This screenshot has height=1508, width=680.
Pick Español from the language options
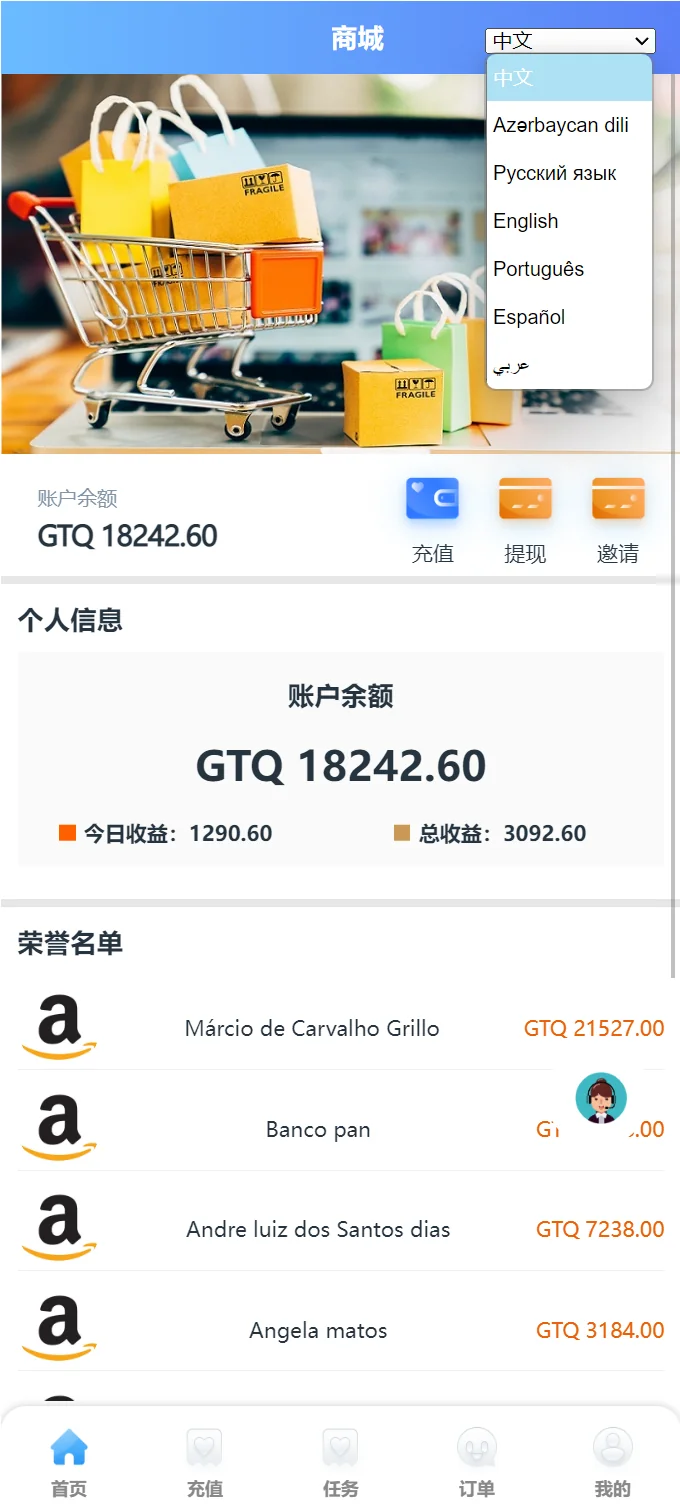529,317
